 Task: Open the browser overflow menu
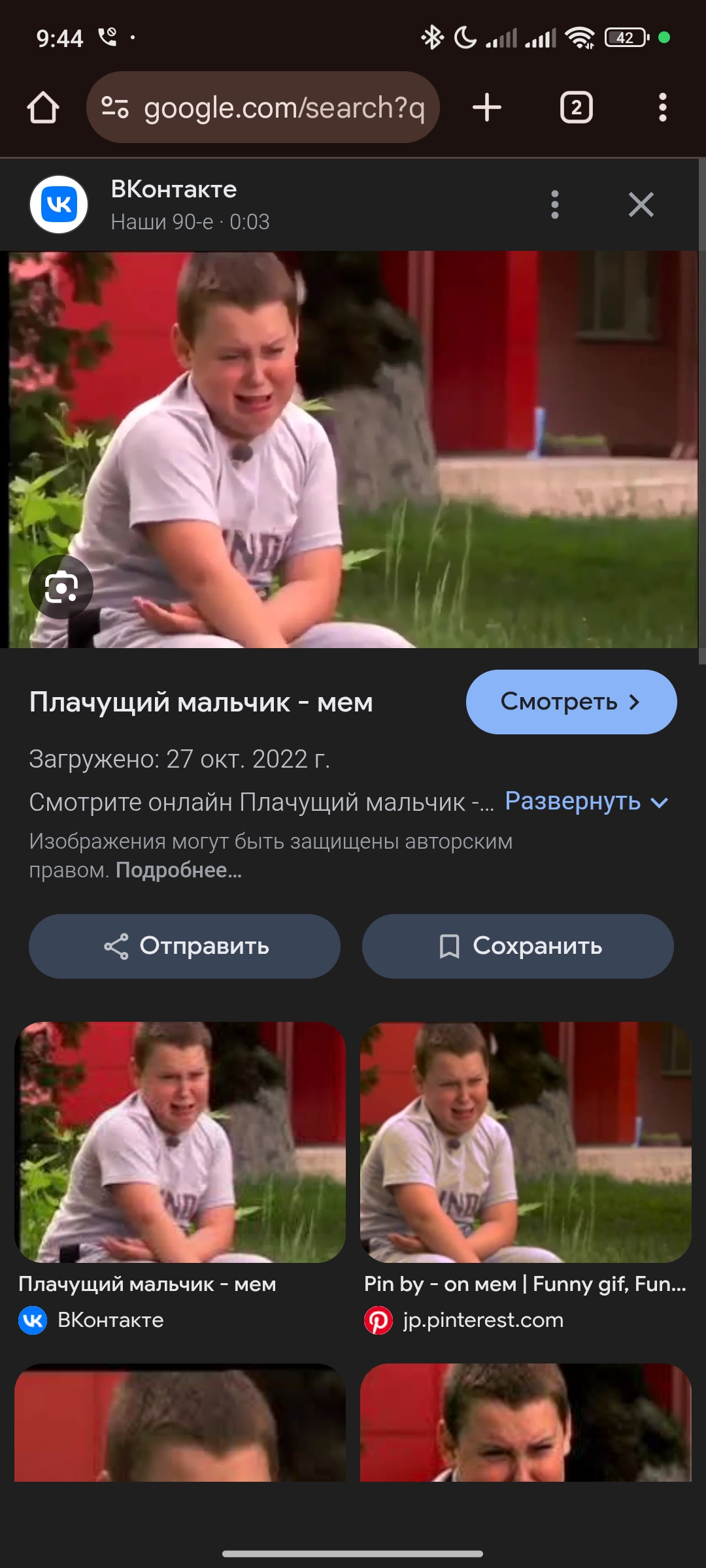tap(662, 108)
